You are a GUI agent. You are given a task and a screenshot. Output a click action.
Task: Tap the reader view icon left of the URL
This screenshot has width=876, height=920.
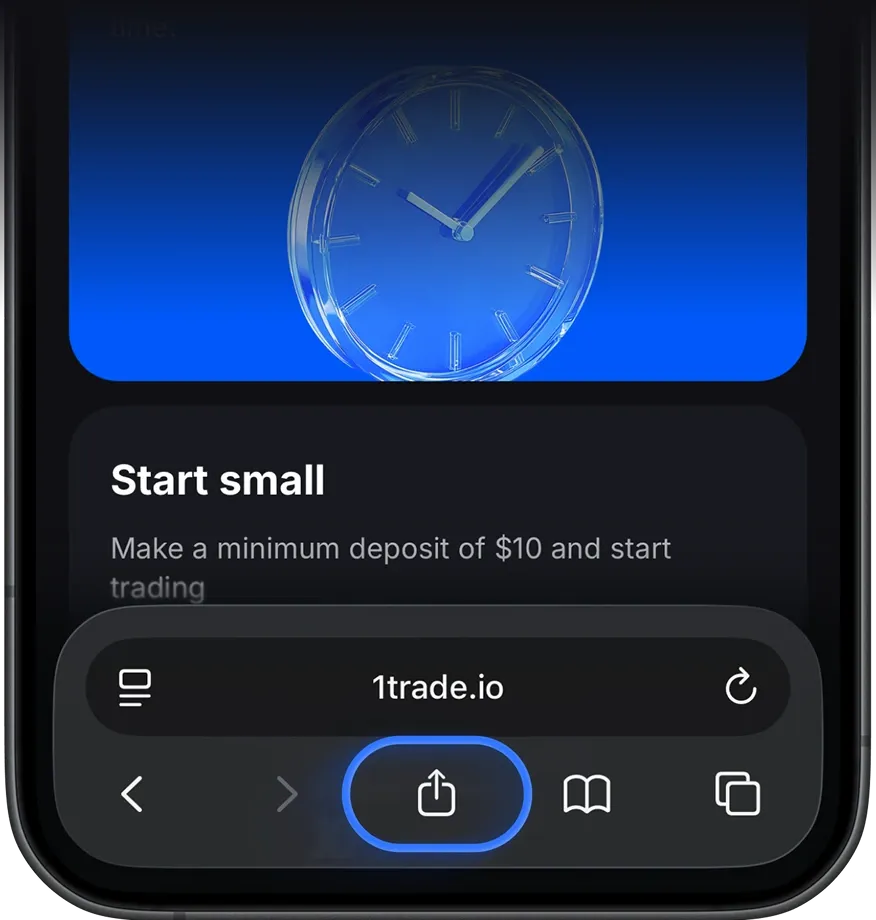point(134,686)
